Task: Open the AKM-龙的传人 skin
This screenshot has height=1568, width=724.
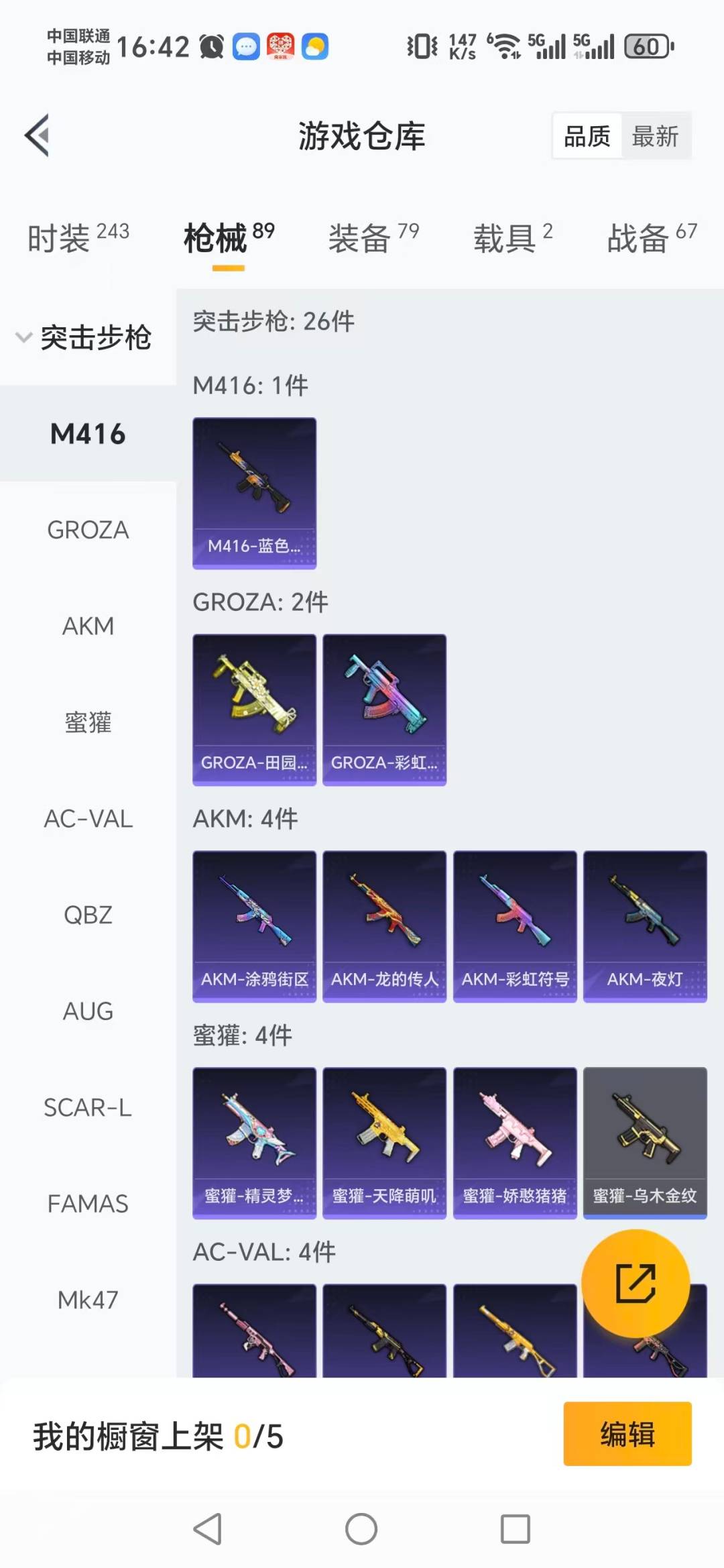Action: click(384, 926)
